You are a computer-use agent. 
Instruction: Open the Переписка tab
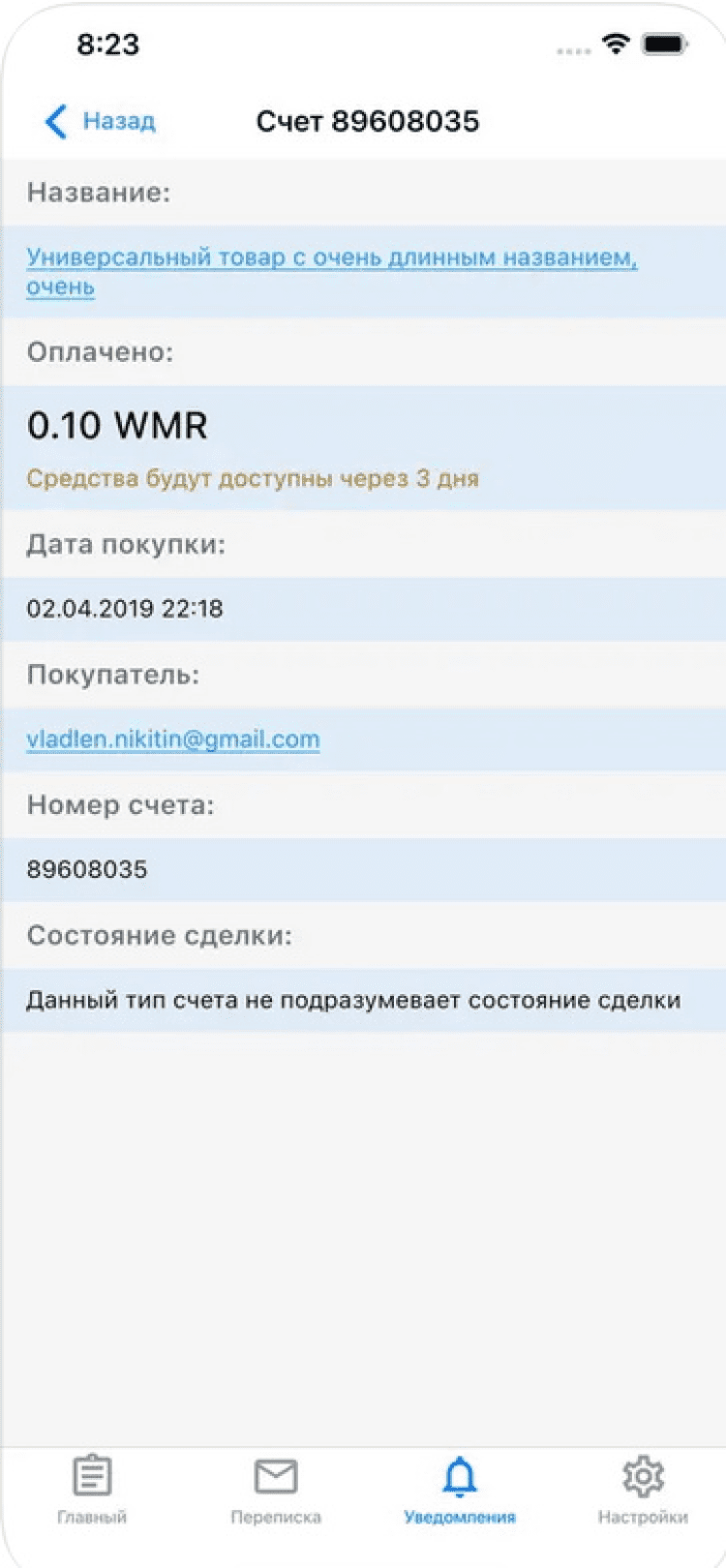276,1491
